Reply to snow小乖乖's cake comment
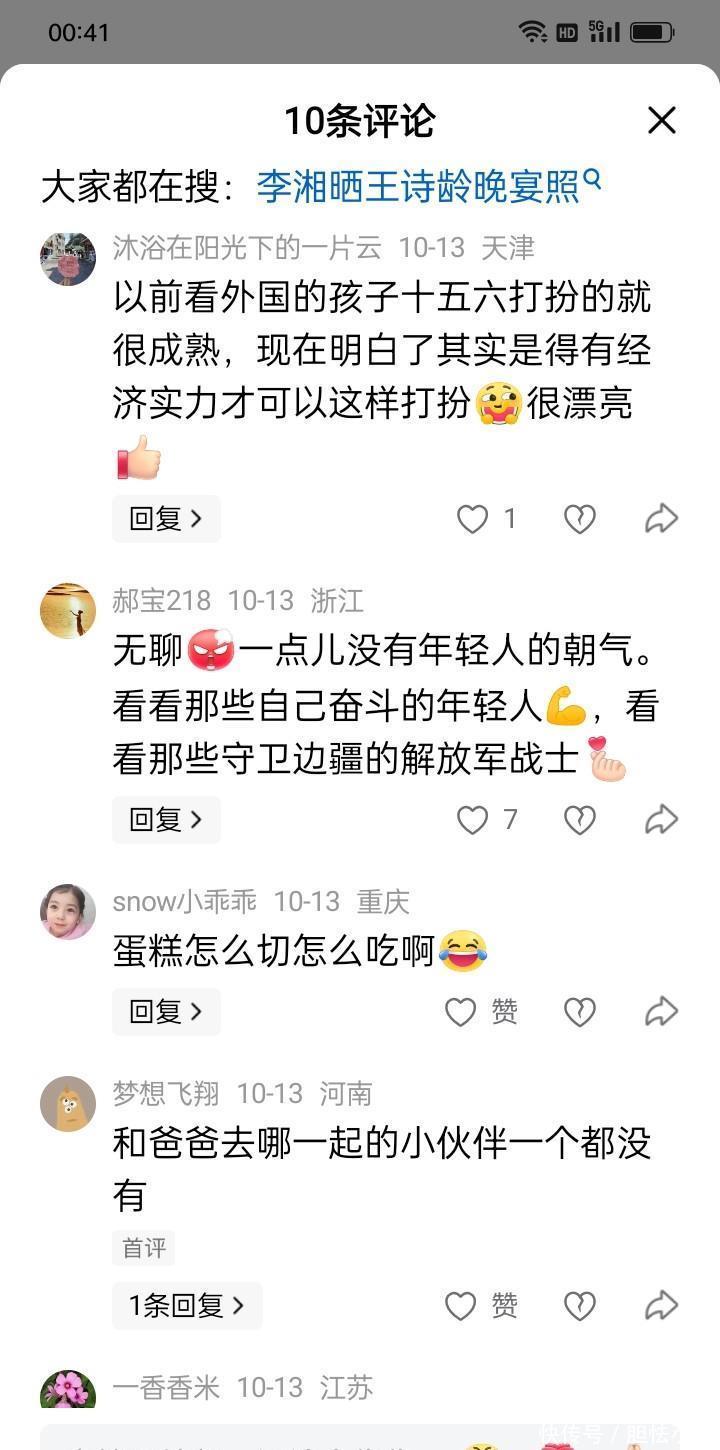The height and width of the screenshot is (1450, 720). click(x=165, y=1012)
